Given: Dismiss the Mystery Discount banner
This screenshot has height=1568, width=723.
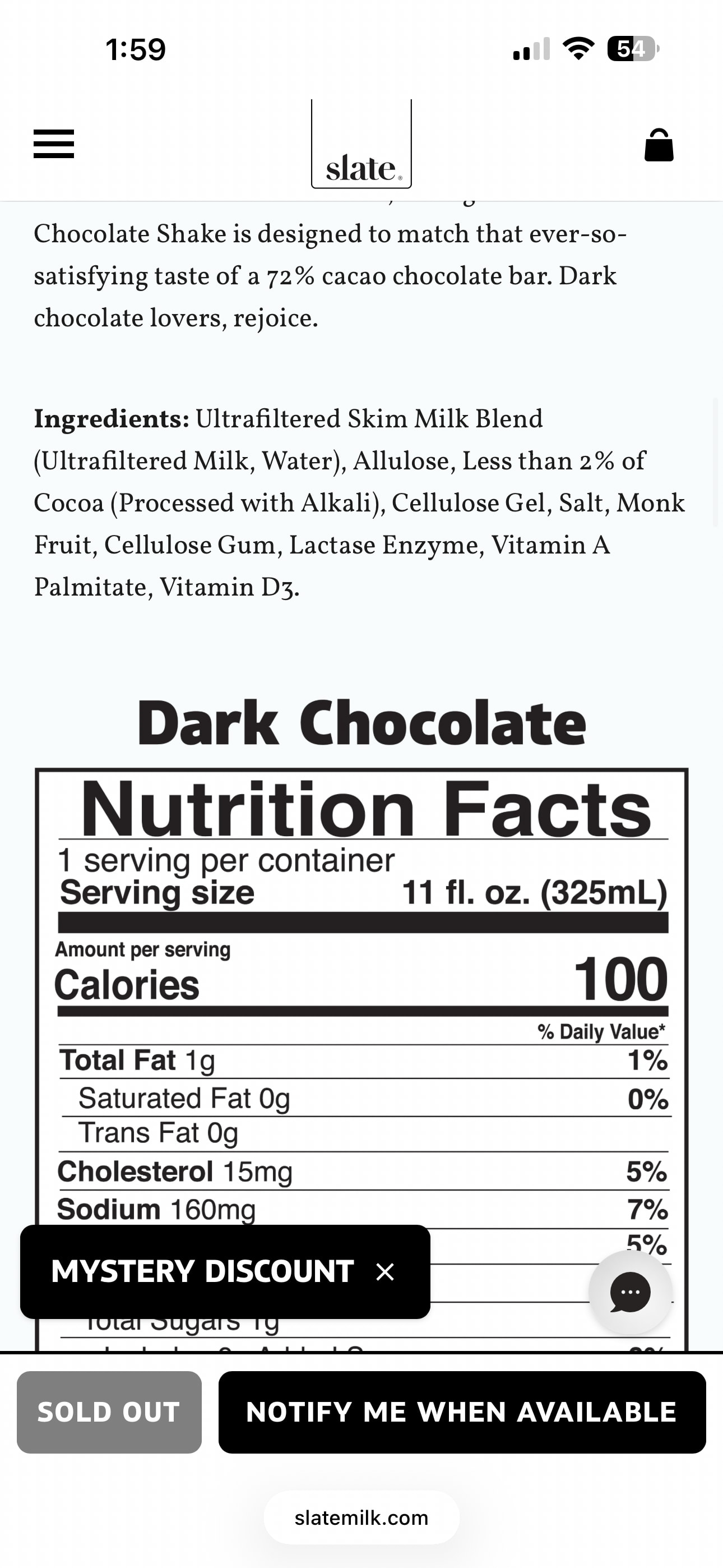Looking at the screenshot, I should pyautogui.click(x=385, y=1272).
